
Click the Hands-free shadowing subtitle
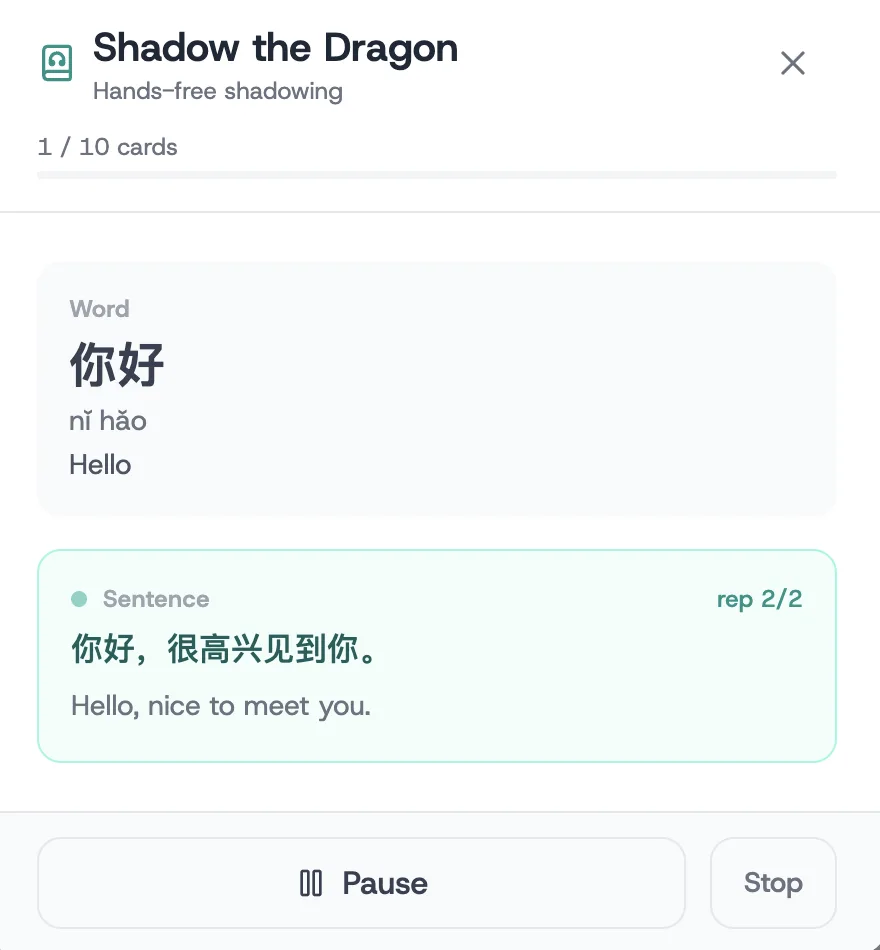click(216, 91)
